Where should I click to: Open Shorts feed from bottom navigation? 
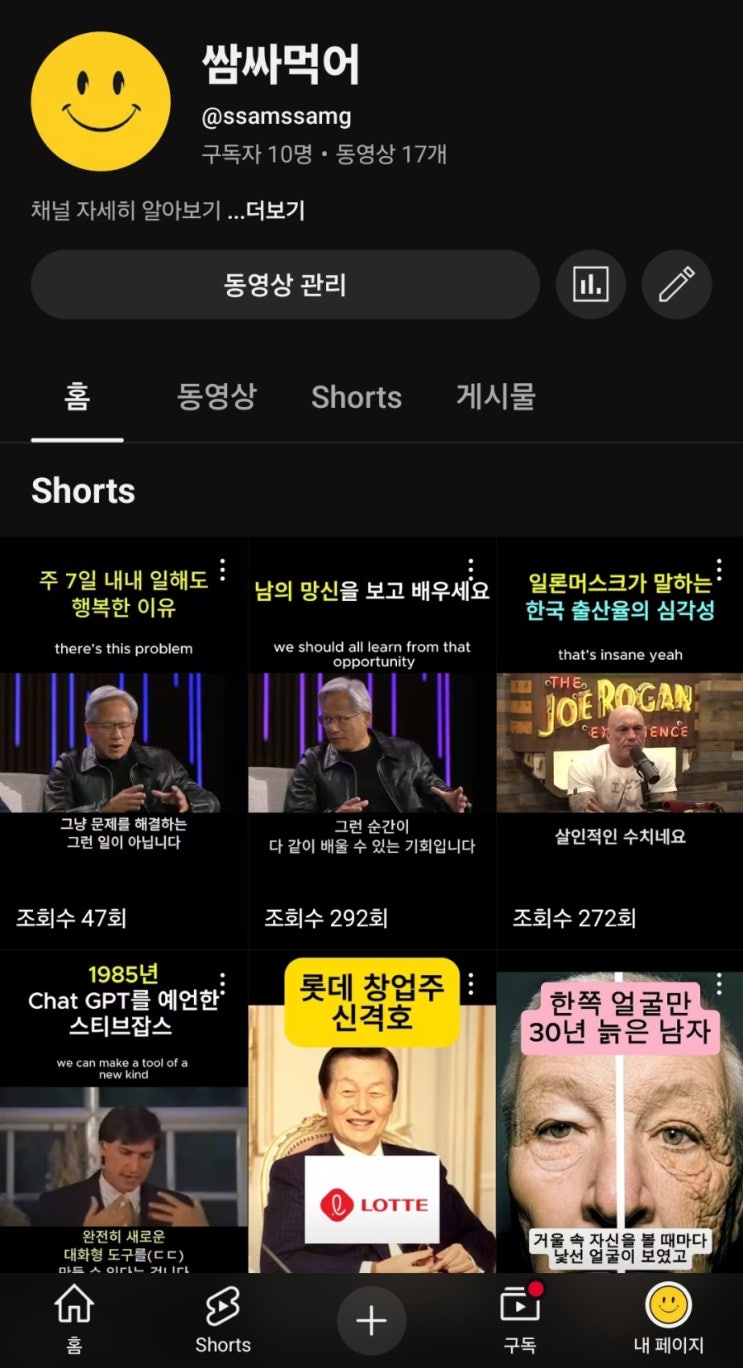click(x=222, y=1320)
